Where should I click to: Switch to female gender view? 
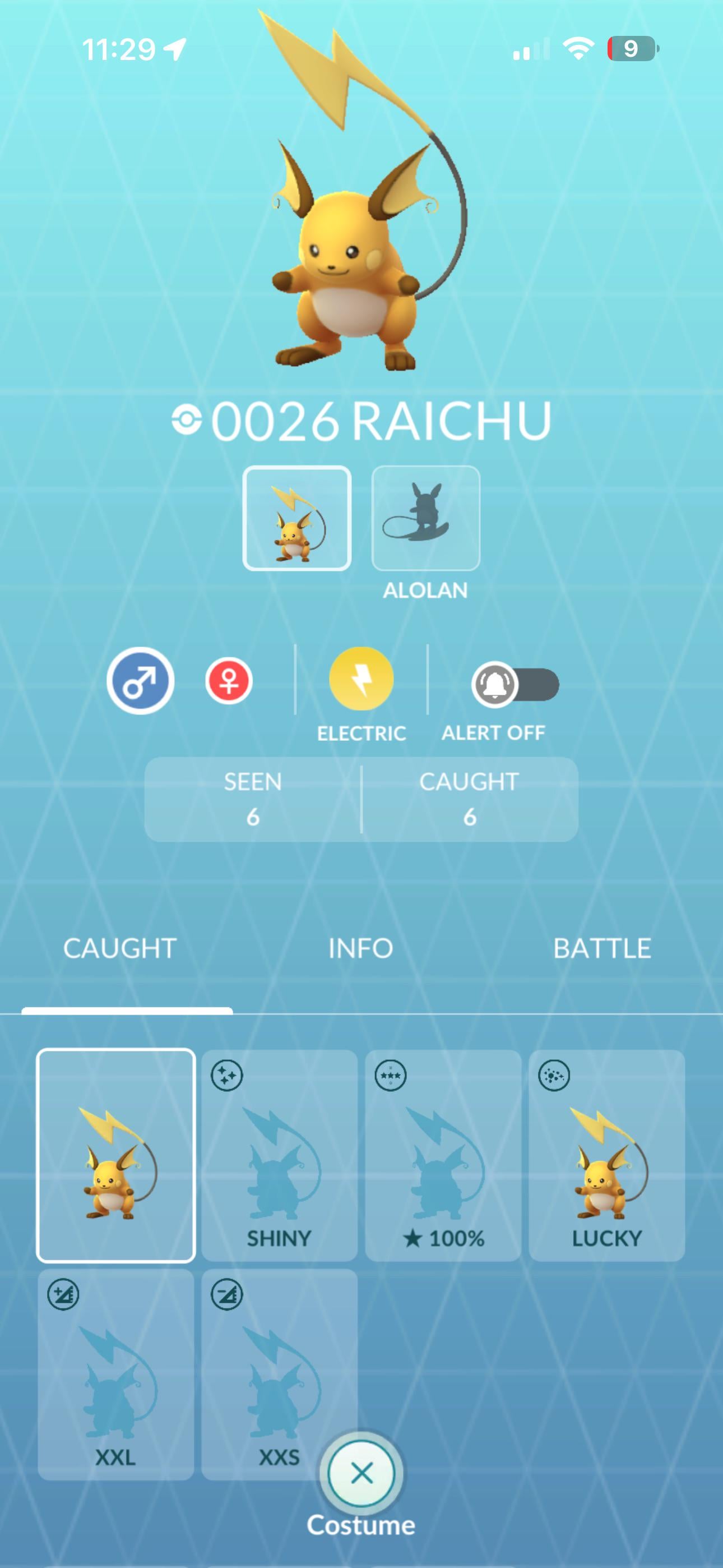(x=229, y=680)
